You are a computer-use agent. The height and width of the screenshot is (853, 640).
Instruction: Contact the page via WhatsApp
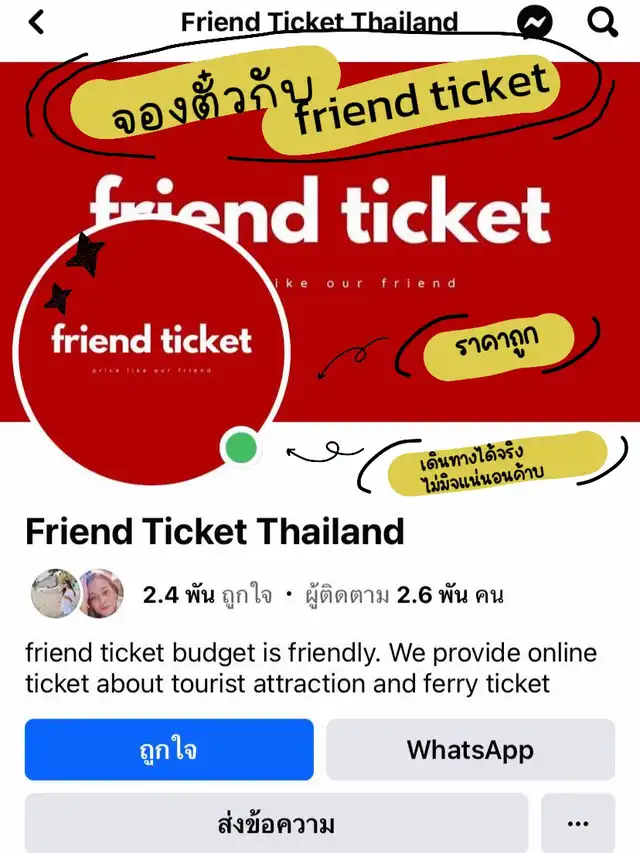[470, 750]
